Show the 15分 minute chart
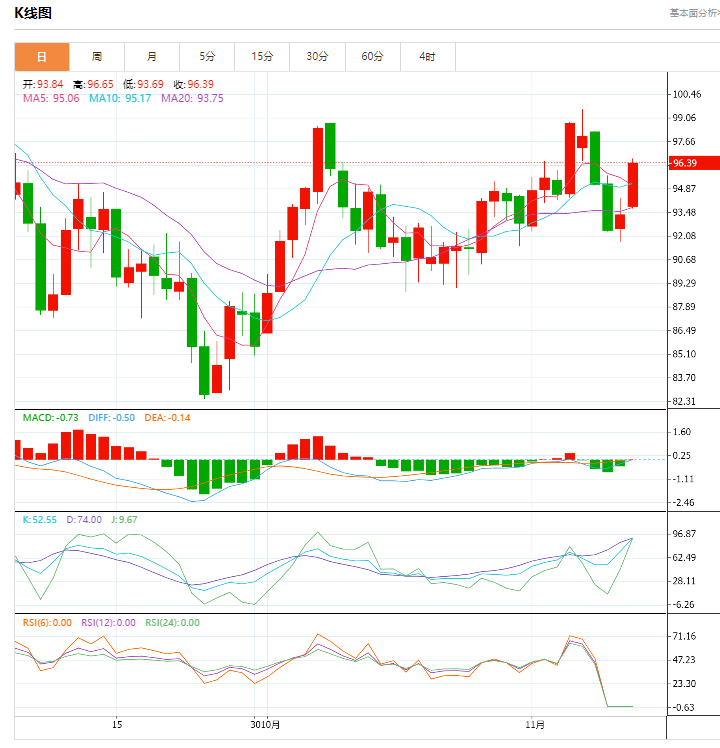720x748 pixels. (x=262, y=57)
